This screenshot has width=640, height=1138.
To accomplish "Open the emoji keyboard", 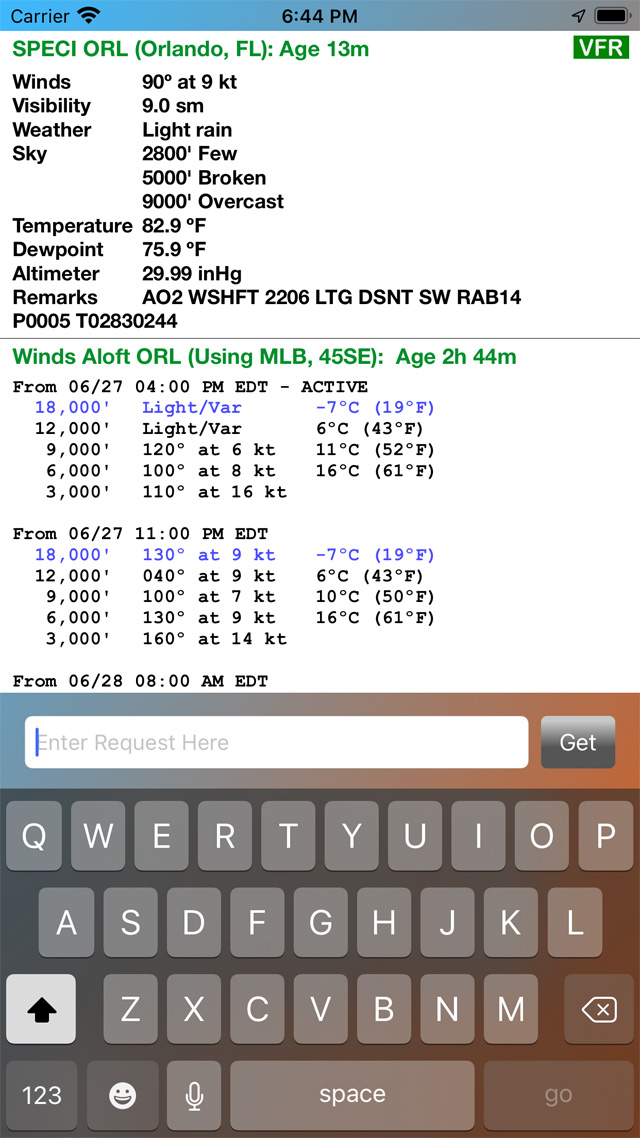I will click(x=123, y=1095).
